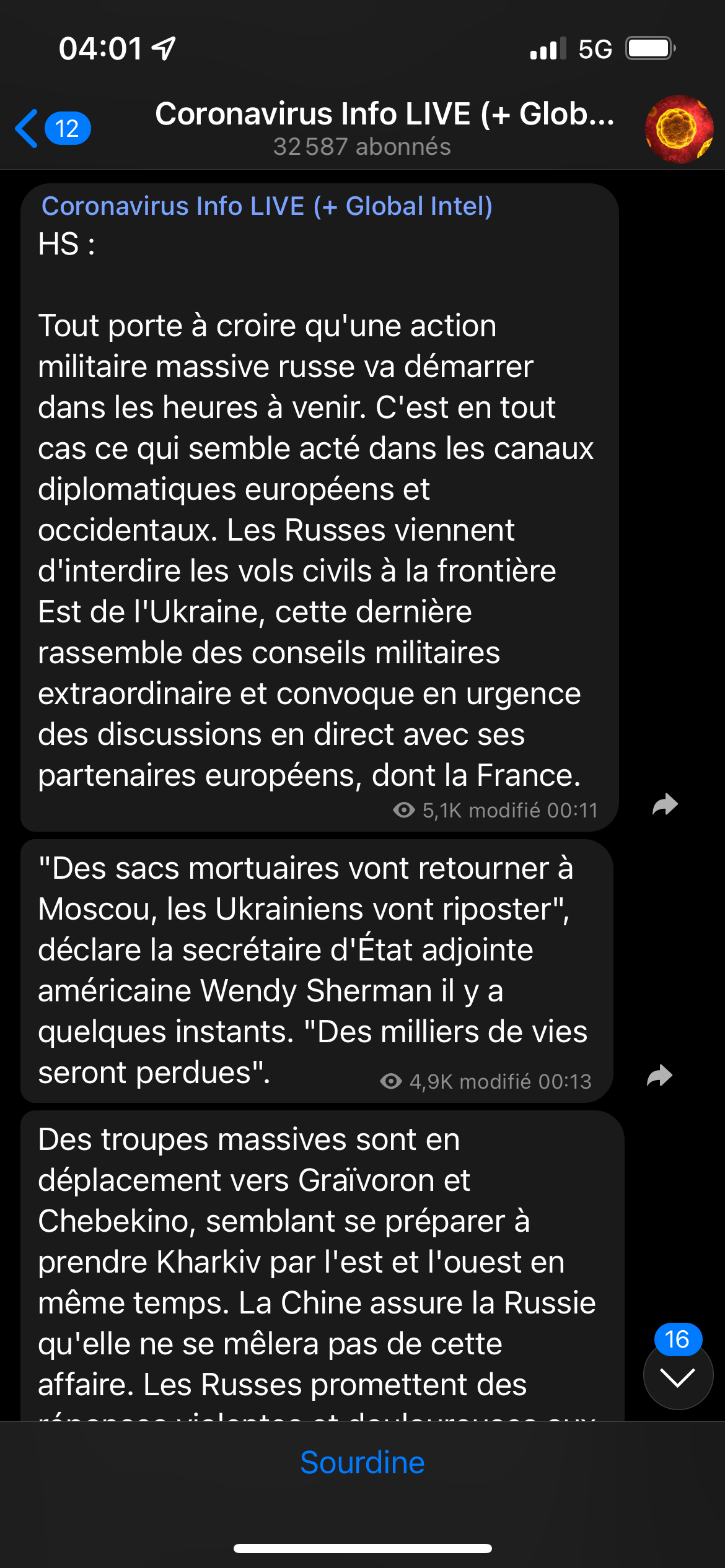Open the Coronavirus Info LIVE sender name
This screenshot has height=1568, width=725.
coord(266,206)
